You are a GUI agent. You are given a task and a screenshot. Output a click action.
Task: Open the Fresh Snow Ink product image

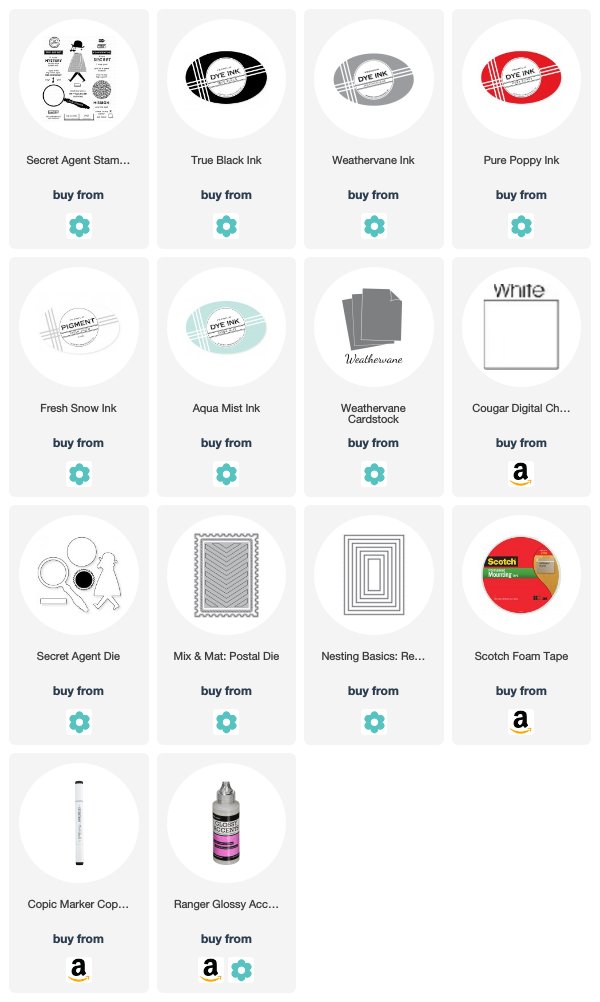coord(79,327)
